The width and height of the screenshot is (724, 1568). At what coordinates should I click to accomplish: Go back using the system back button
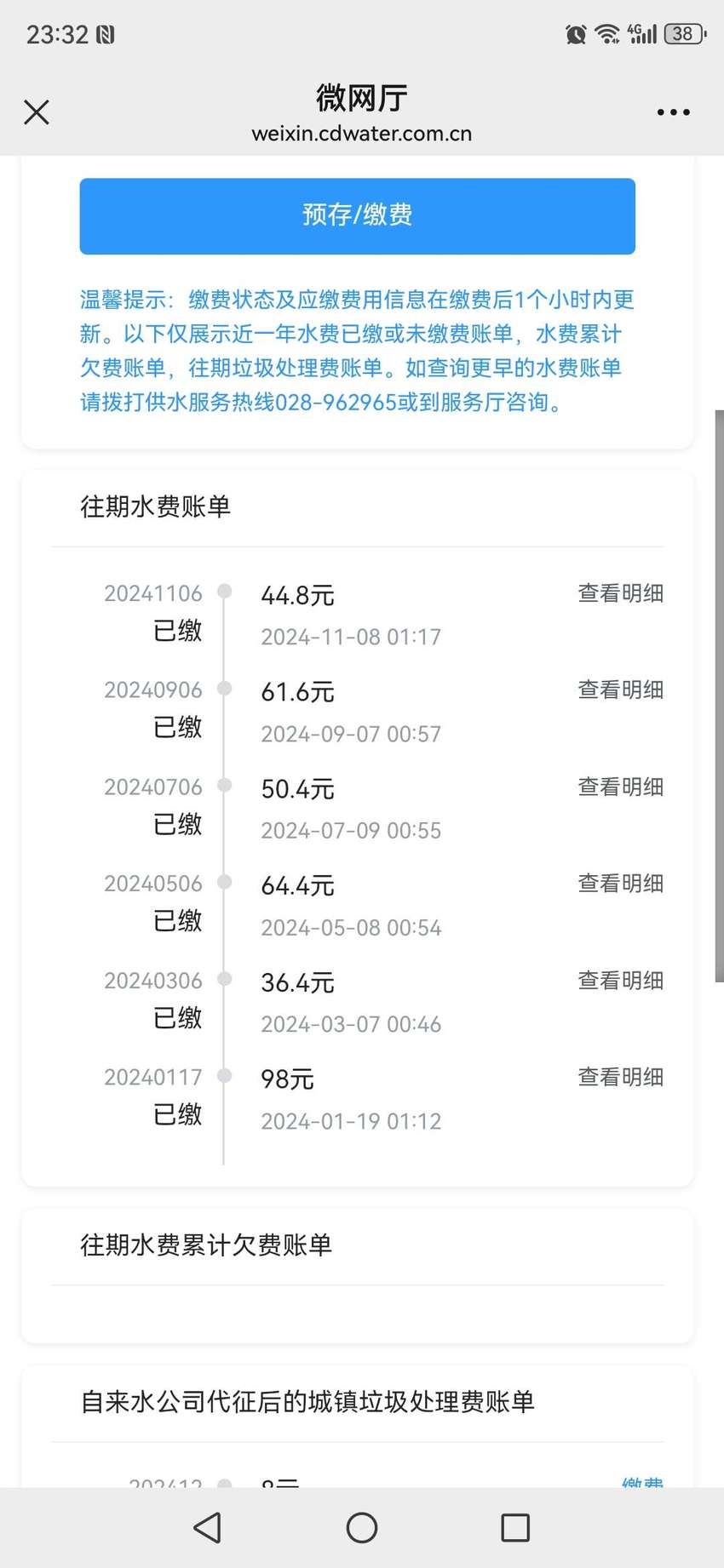(x=208, y=1528)
